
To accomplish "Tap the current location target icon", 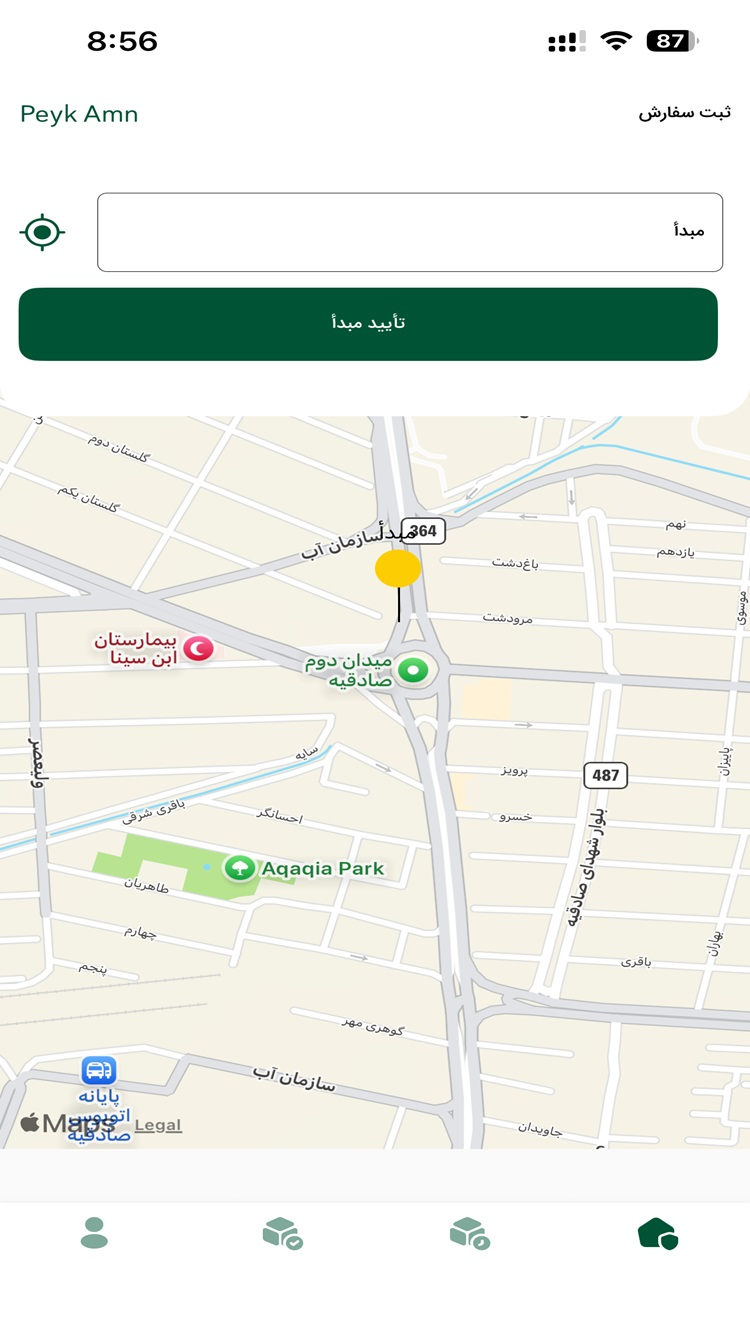I will [x=42, y=233].
